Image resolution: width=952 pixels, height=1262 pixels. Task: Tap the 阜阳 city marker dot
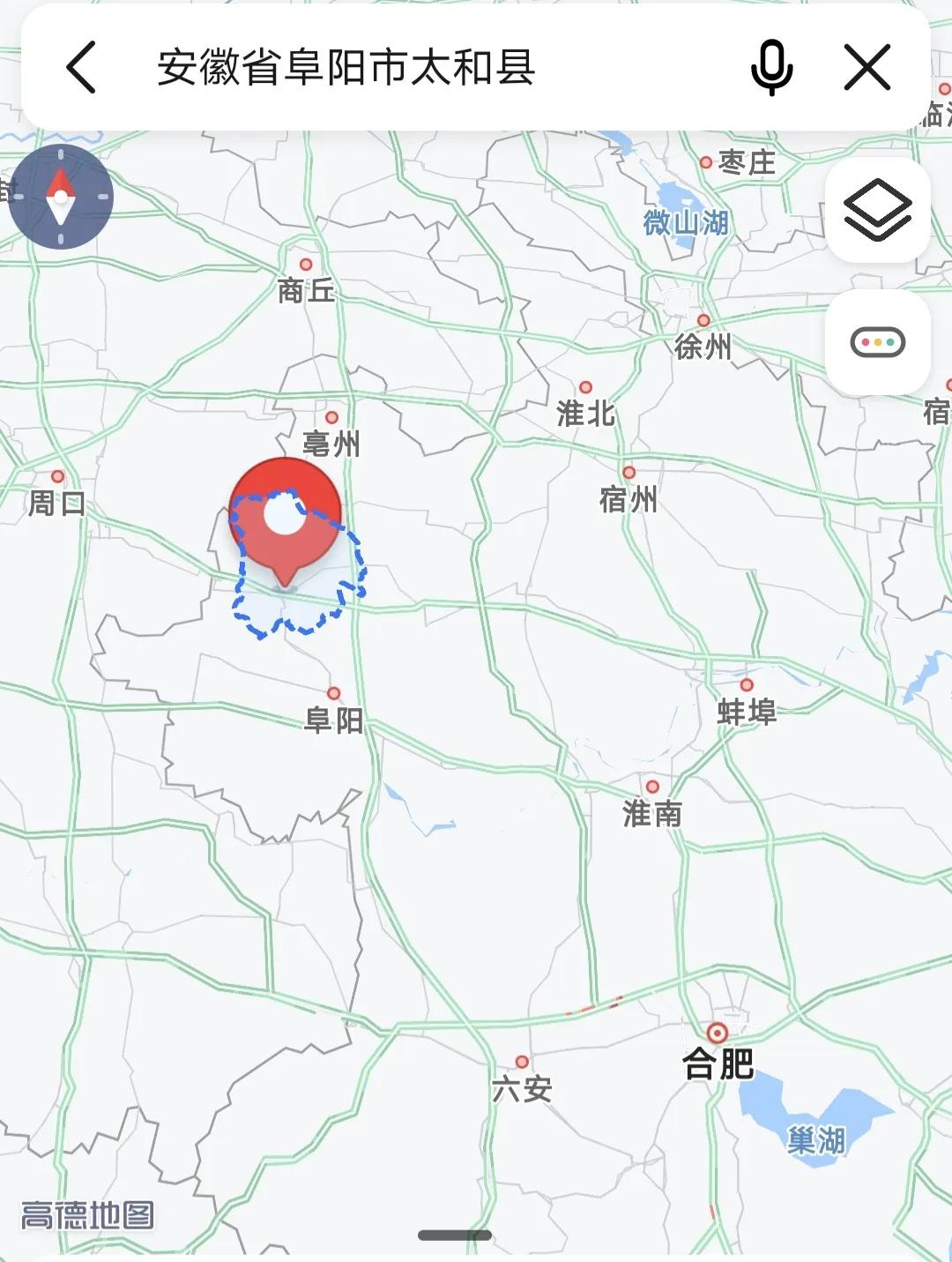coord(333,694)
